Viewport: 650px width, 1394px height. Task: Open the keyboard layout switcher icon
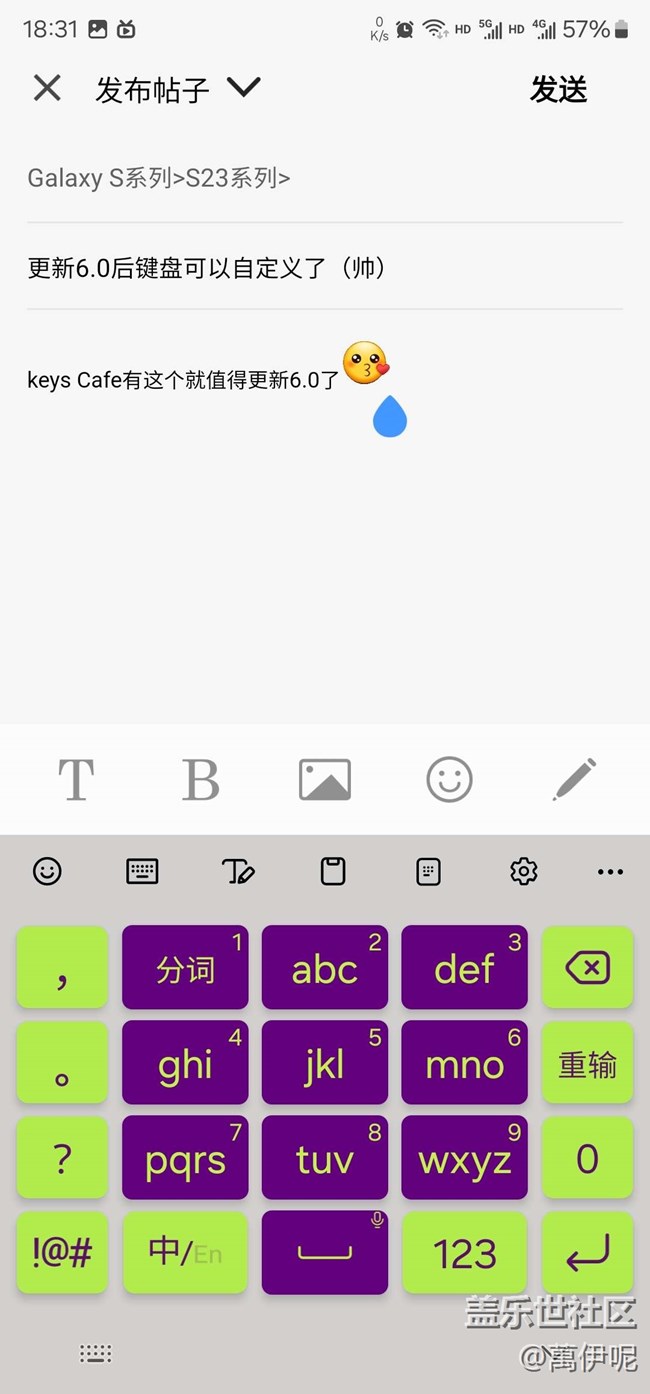coord(142,872)
